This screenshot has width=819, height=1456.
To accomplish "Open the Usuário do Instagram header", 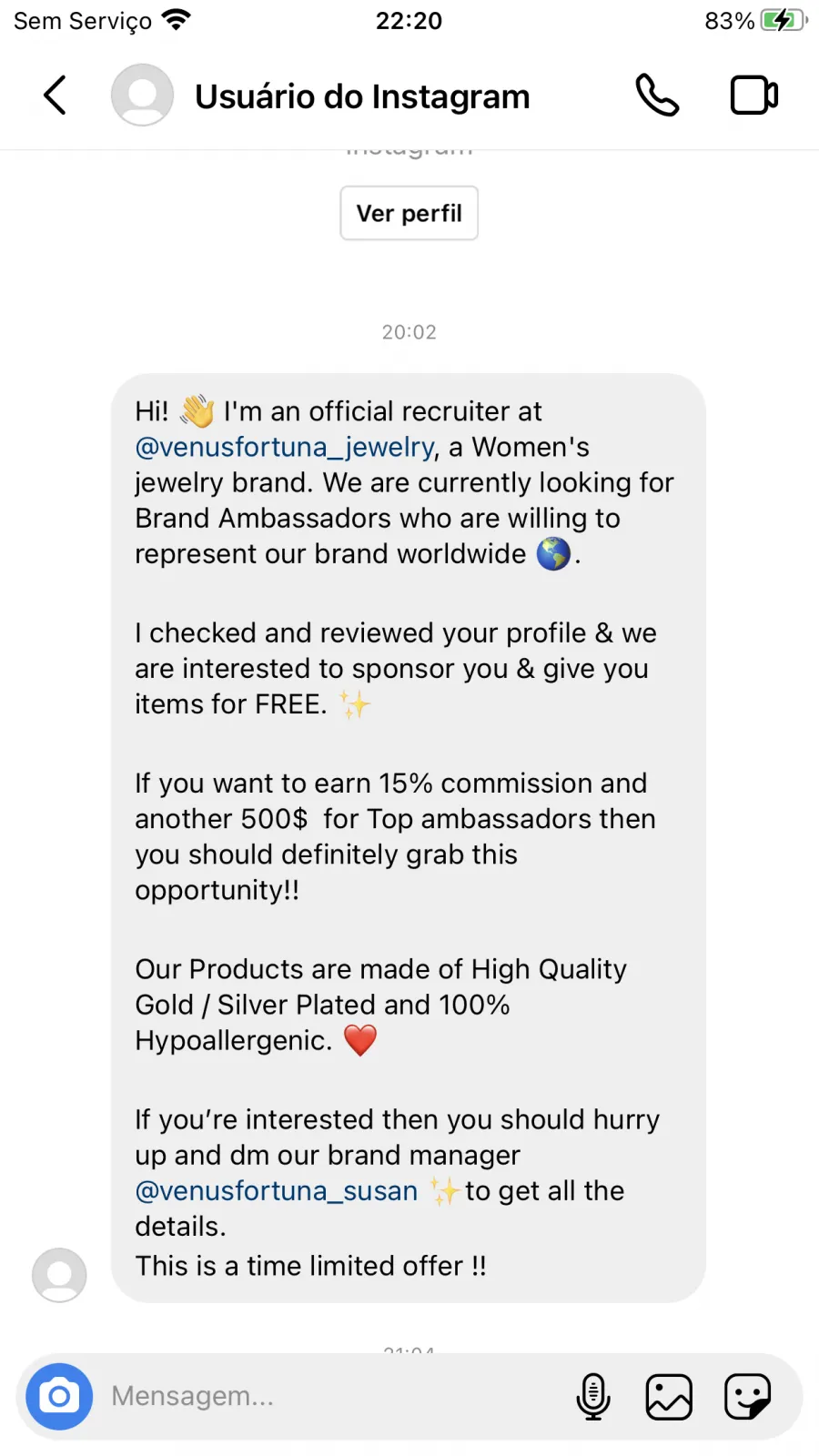I will tap(362, 96).
